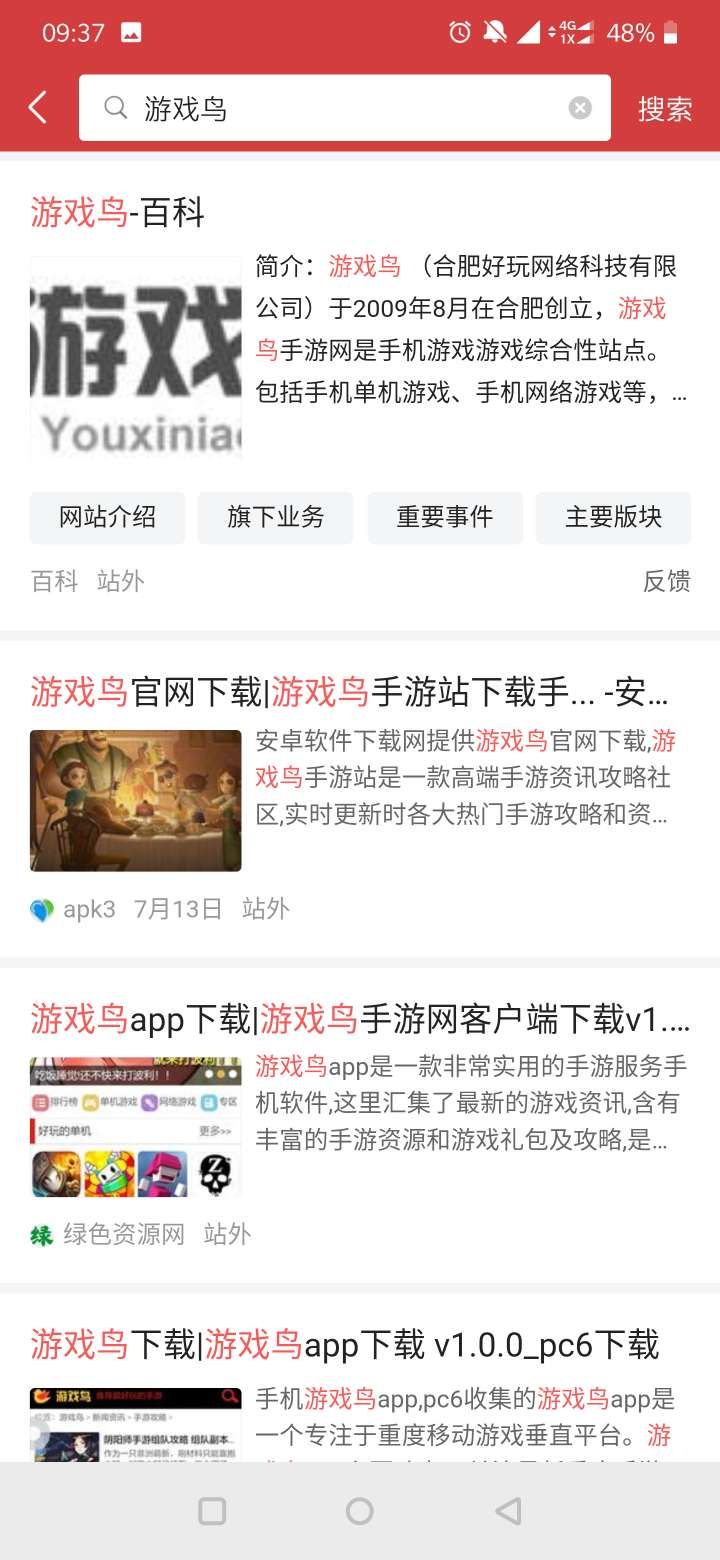Screen dimensions: 720x1560
Task: Select the 网站介绍 tag
Action: [107, 518]
